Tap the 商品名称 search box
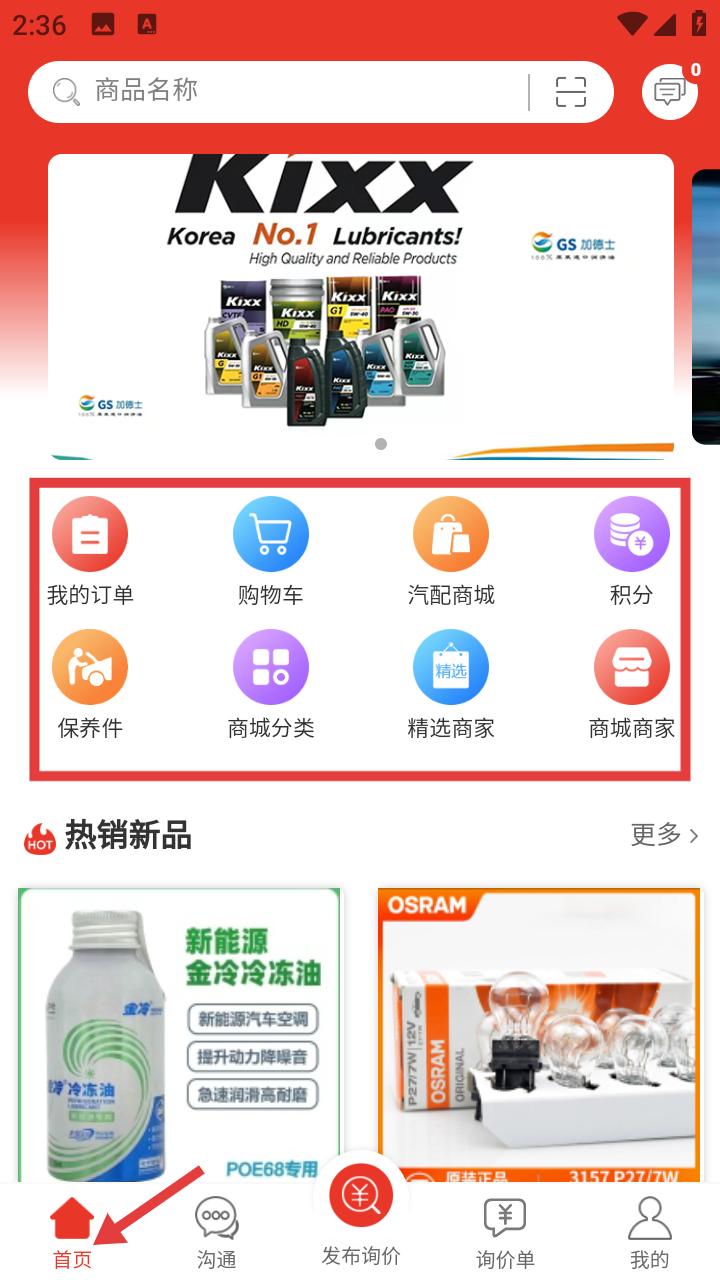 (x=290, y=92)
